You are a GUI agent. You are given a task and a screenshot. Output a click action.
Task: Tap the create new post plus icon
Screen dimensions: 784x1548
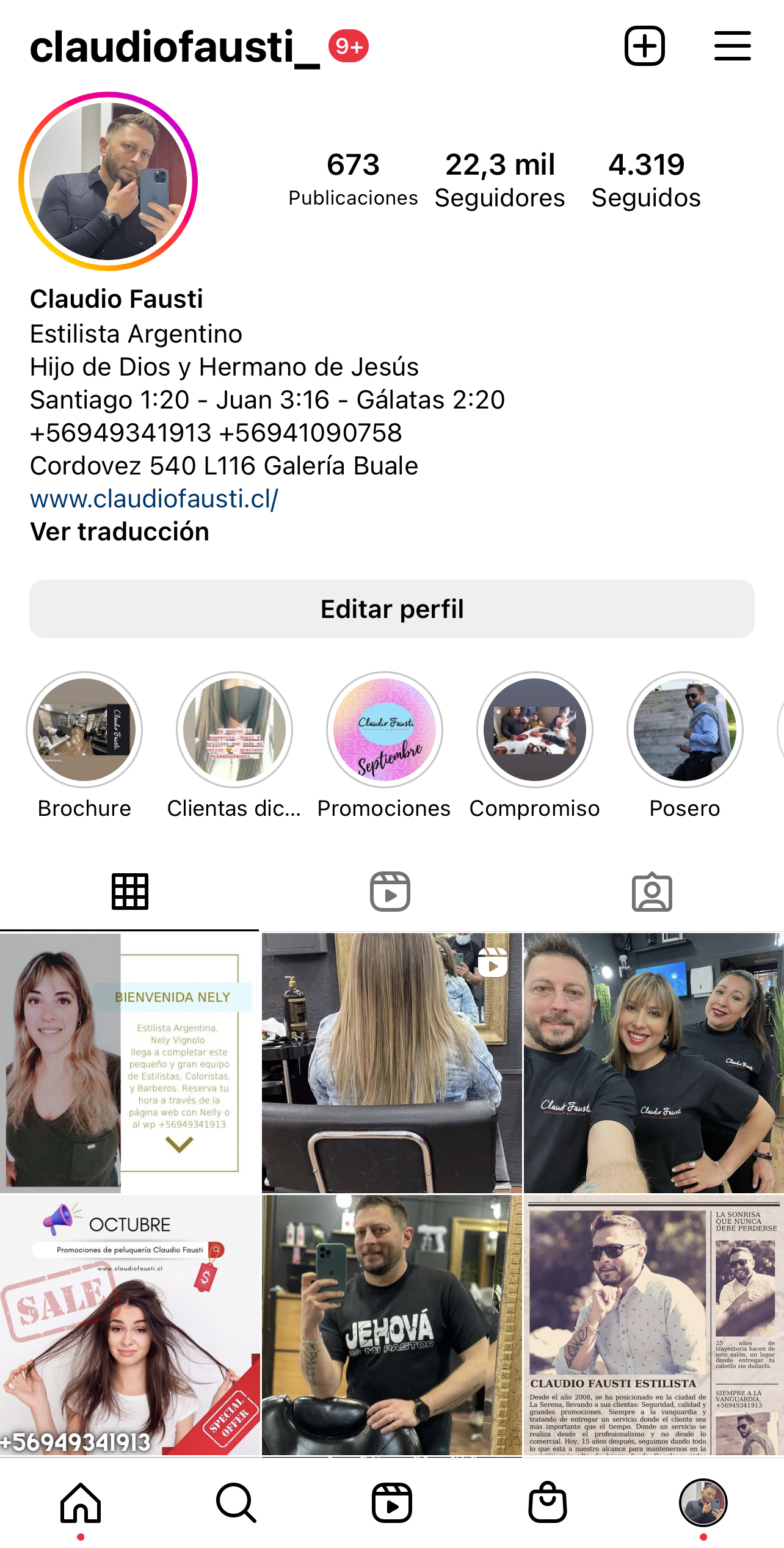[644, 46]
